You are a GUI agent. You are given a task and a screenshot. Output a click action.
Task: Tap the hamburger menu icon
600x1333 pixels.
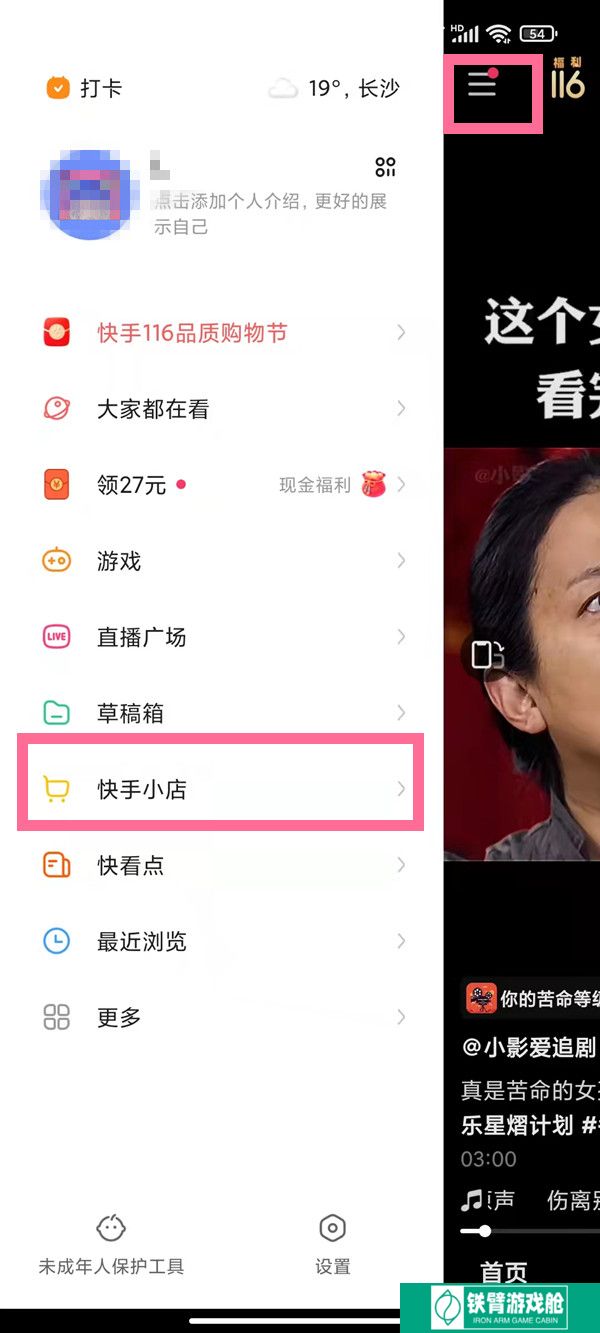tap(483, 86)
